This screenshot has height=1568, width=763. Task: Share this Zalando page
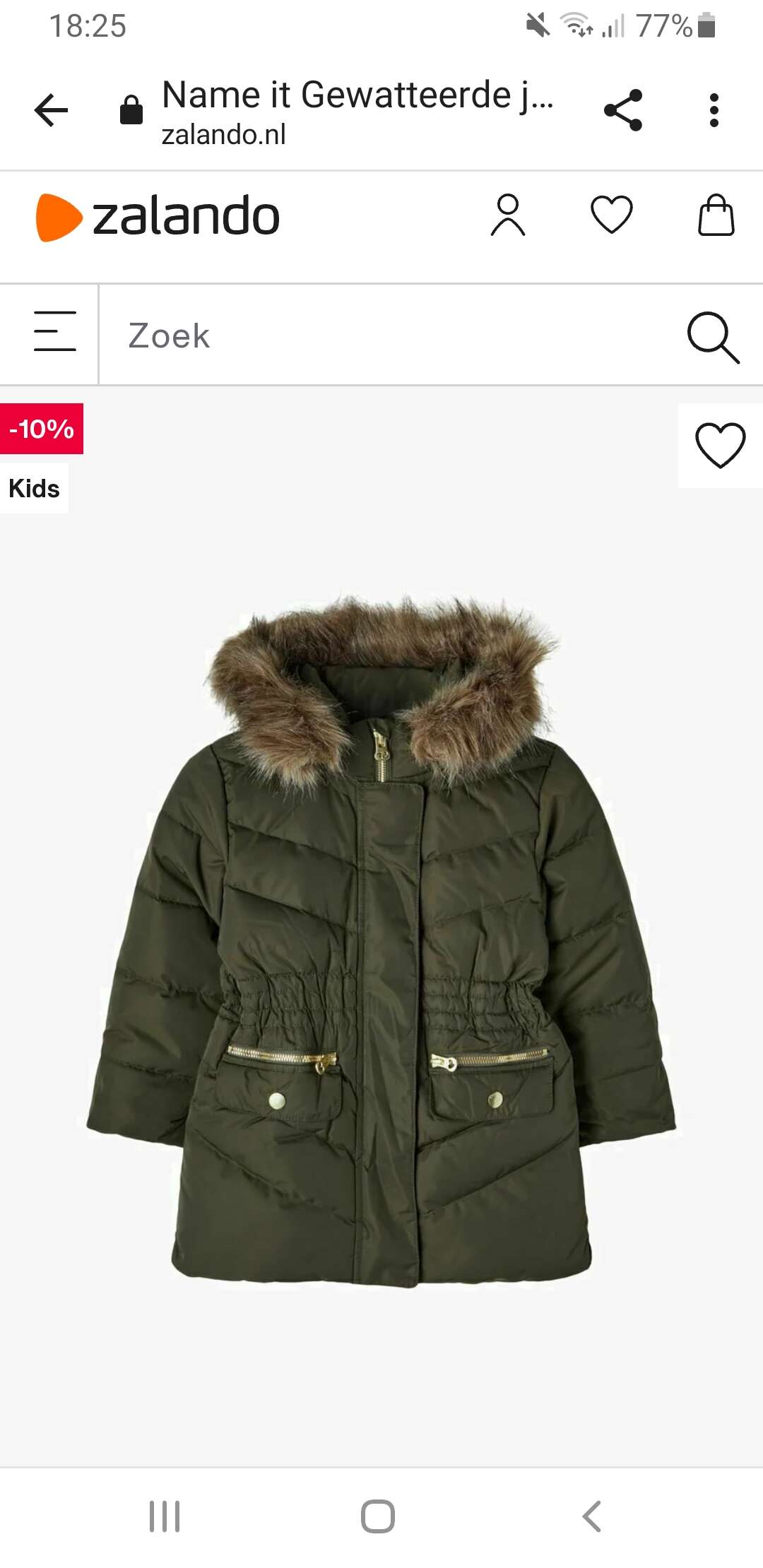[x=623, y=111]
